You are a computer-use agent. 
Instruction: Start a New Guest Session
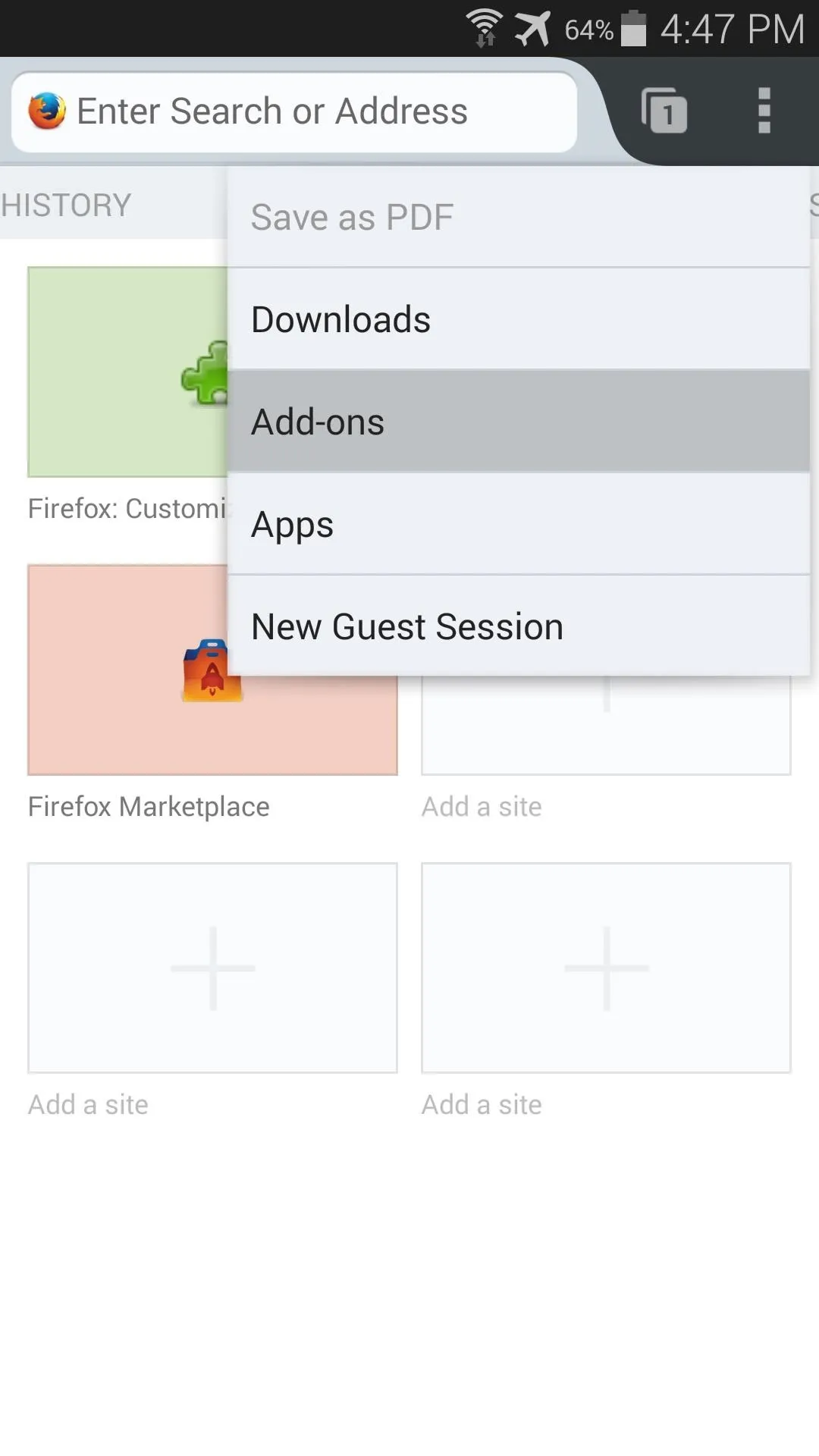pyautogui.click(x=519, y=626)
